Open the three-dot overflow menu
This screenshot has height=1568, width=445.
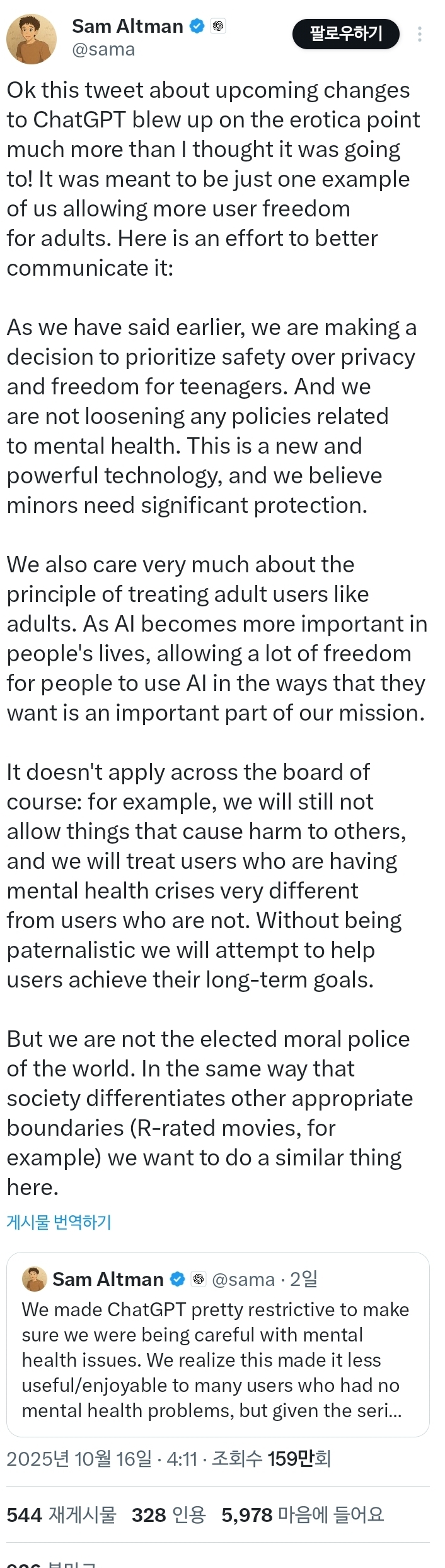click(420, 34)
